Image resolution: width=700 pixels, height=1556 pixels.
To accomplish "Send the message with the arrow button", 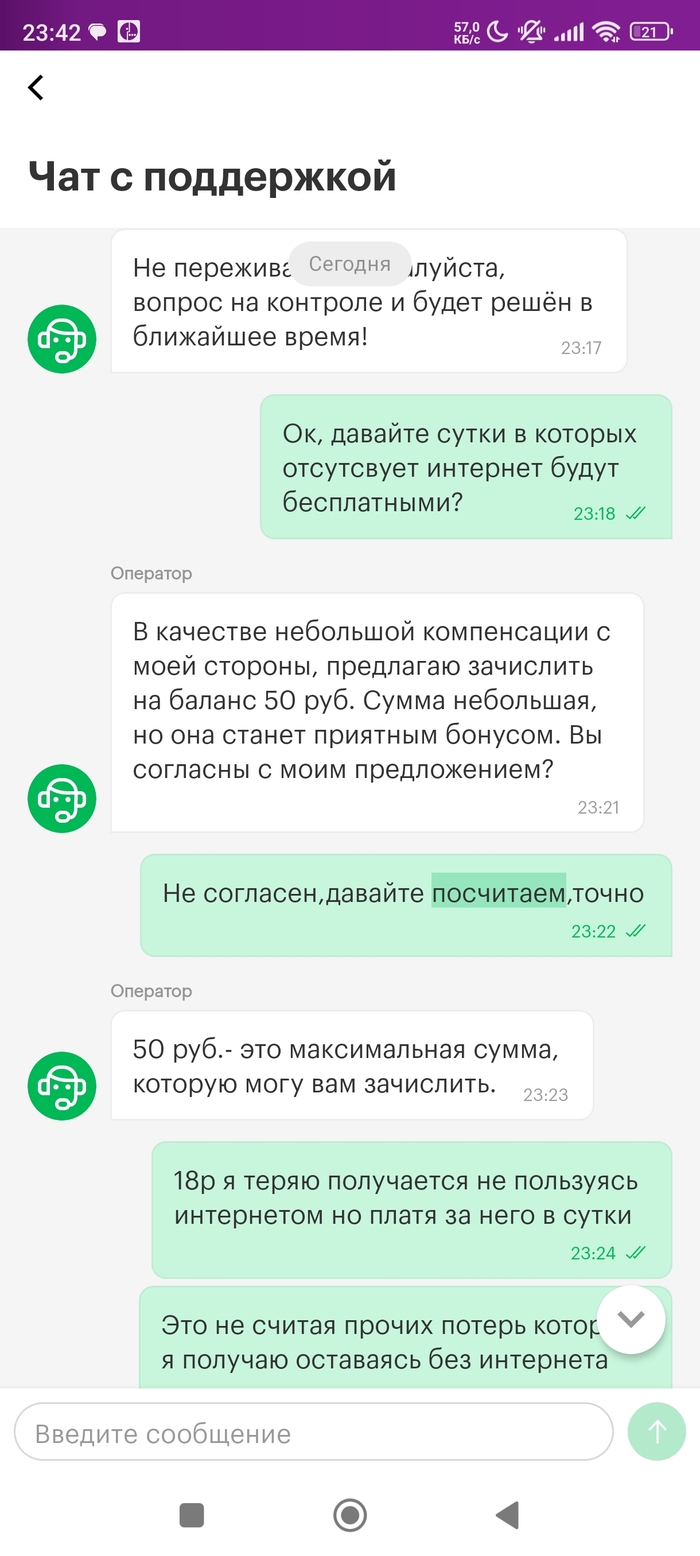I will pos(656,1433).
